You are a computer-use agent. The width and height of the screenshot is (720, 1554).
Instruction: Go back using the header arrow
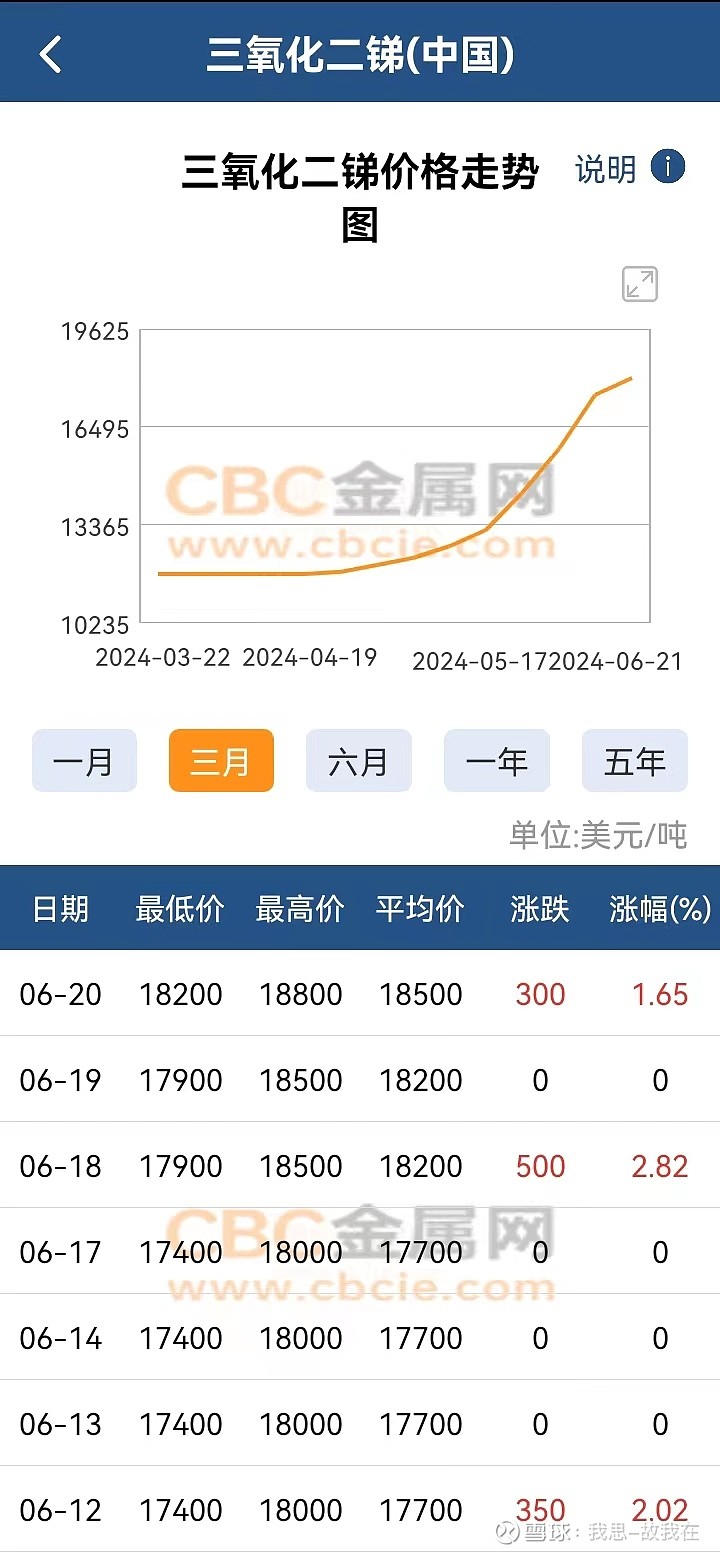coord(51,53)
